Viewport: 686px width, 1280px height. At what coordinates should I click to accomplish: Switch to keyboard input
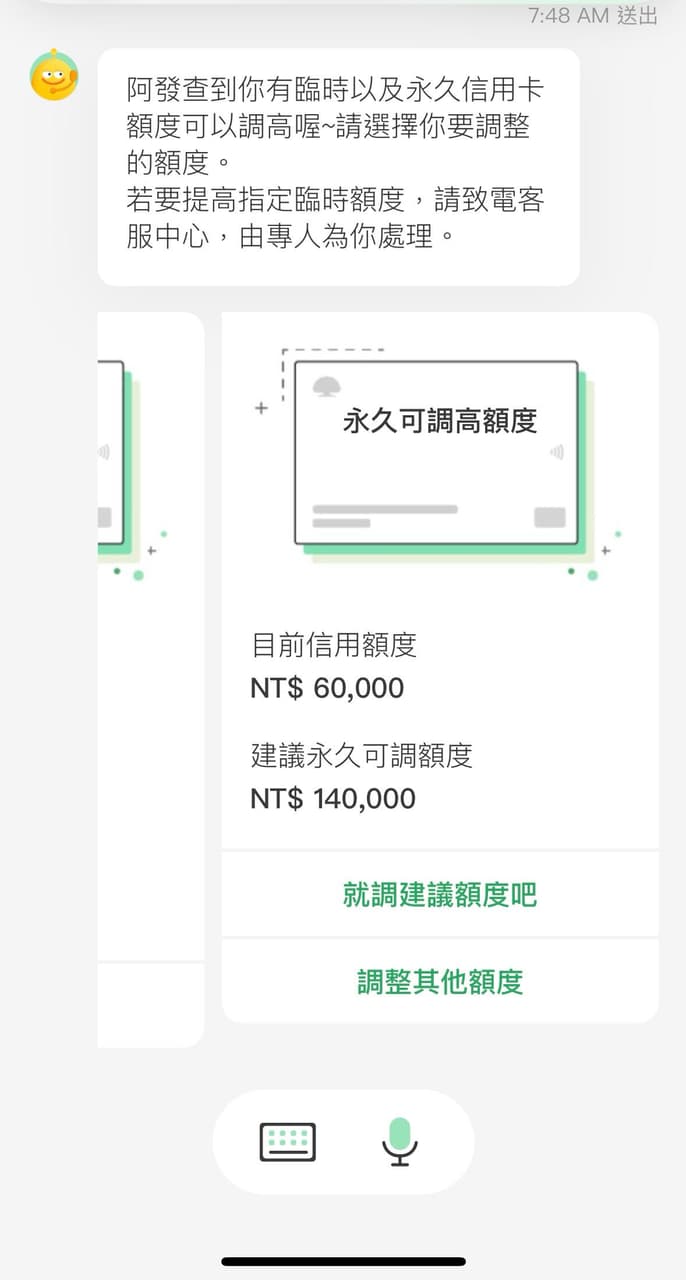tap(288, 1142)
